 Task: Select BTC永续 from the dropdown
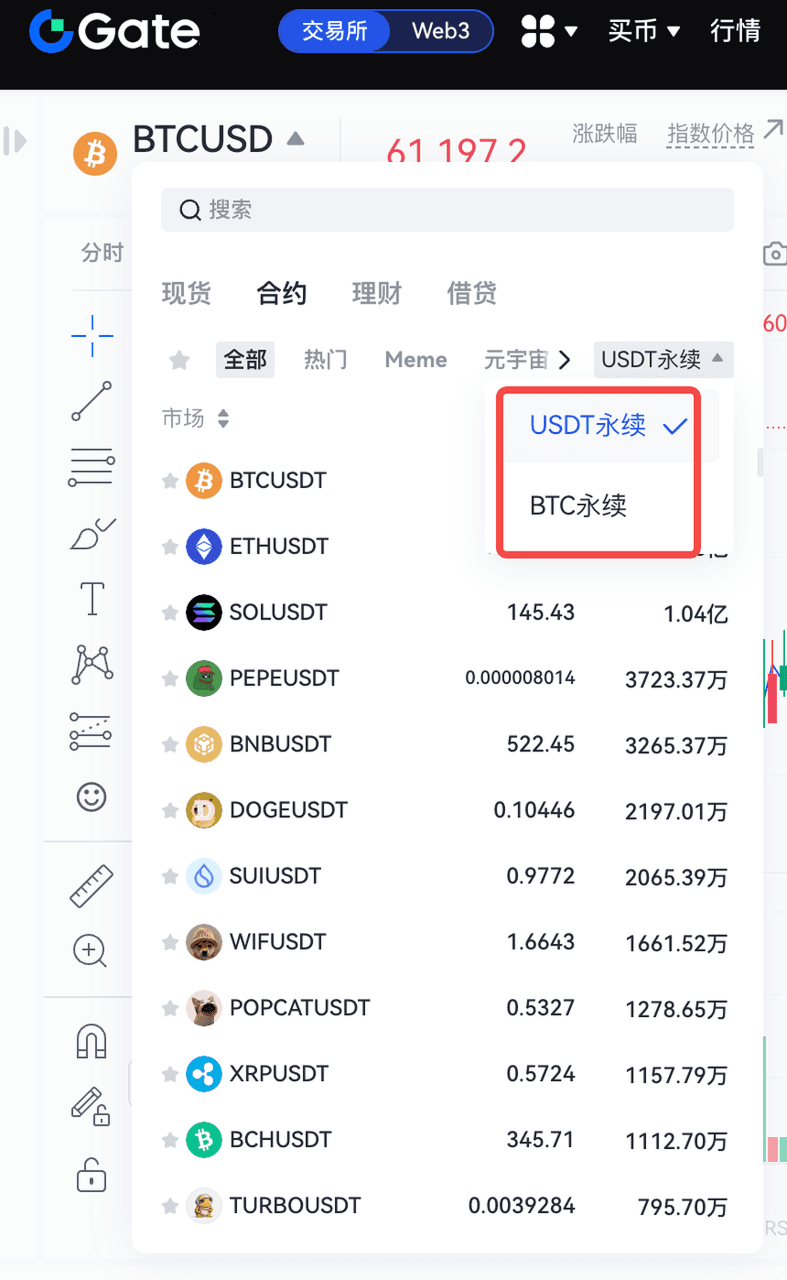578,506
